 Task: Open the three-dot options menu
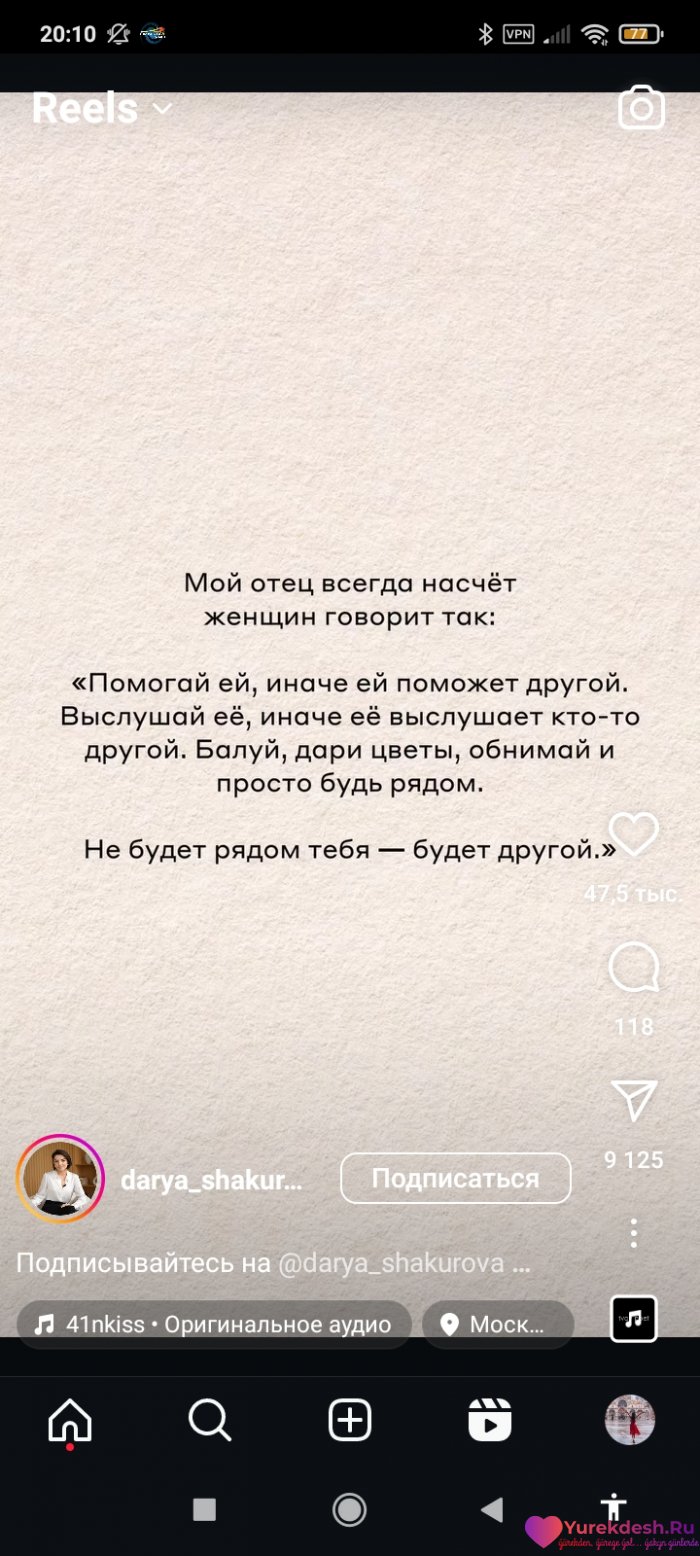(x=634, y=1233)
